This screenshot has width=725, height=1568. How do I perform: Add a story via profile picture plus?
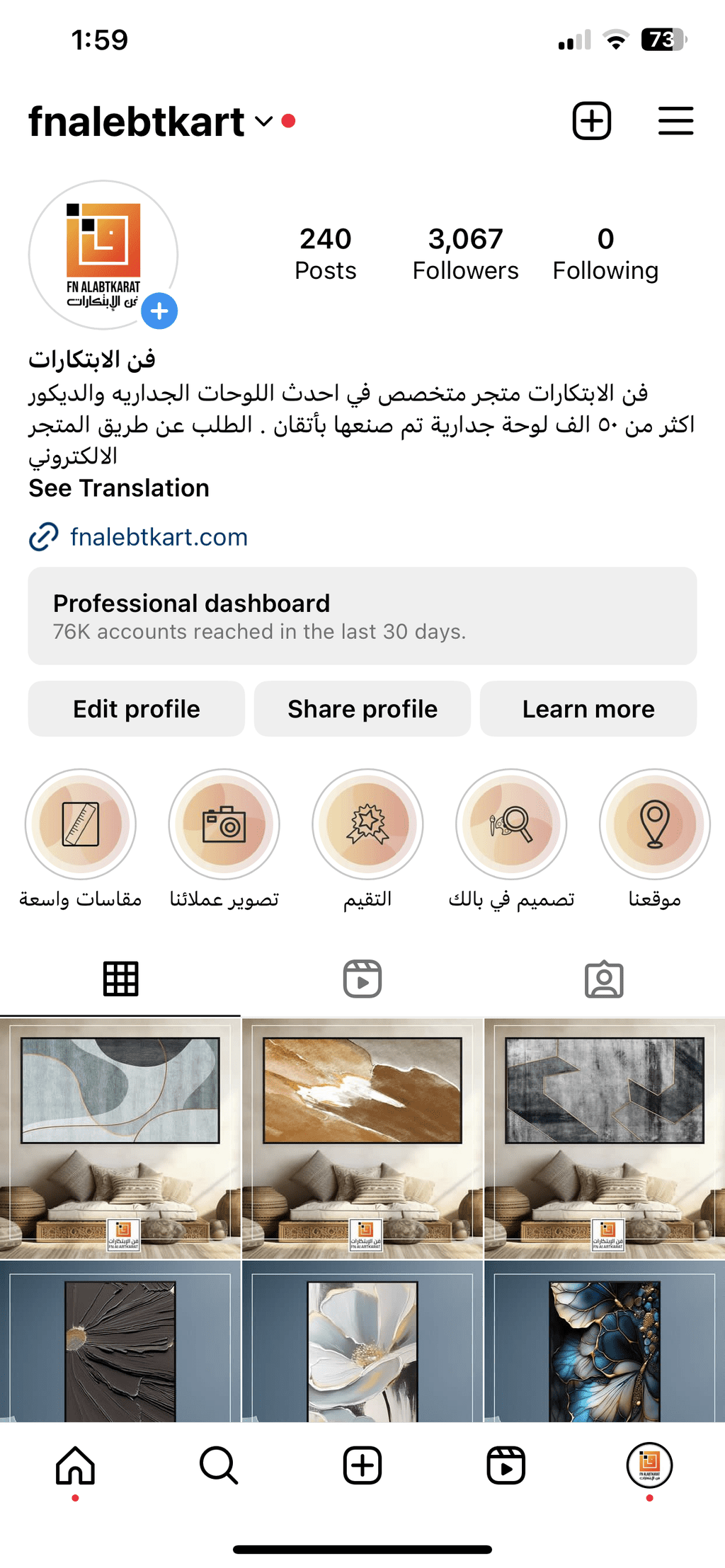tap(159, 311)
